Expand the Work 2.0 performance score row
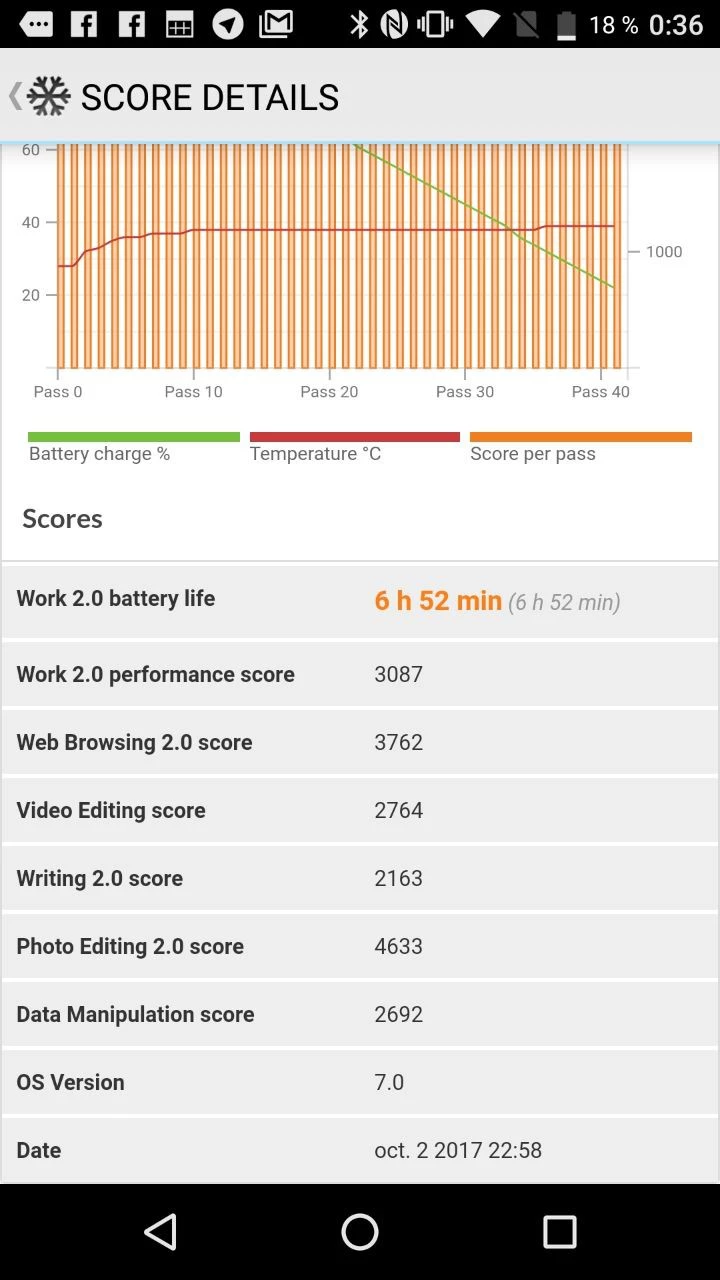The height and width of the screenshot is (1280, 720). pos(360,674)
